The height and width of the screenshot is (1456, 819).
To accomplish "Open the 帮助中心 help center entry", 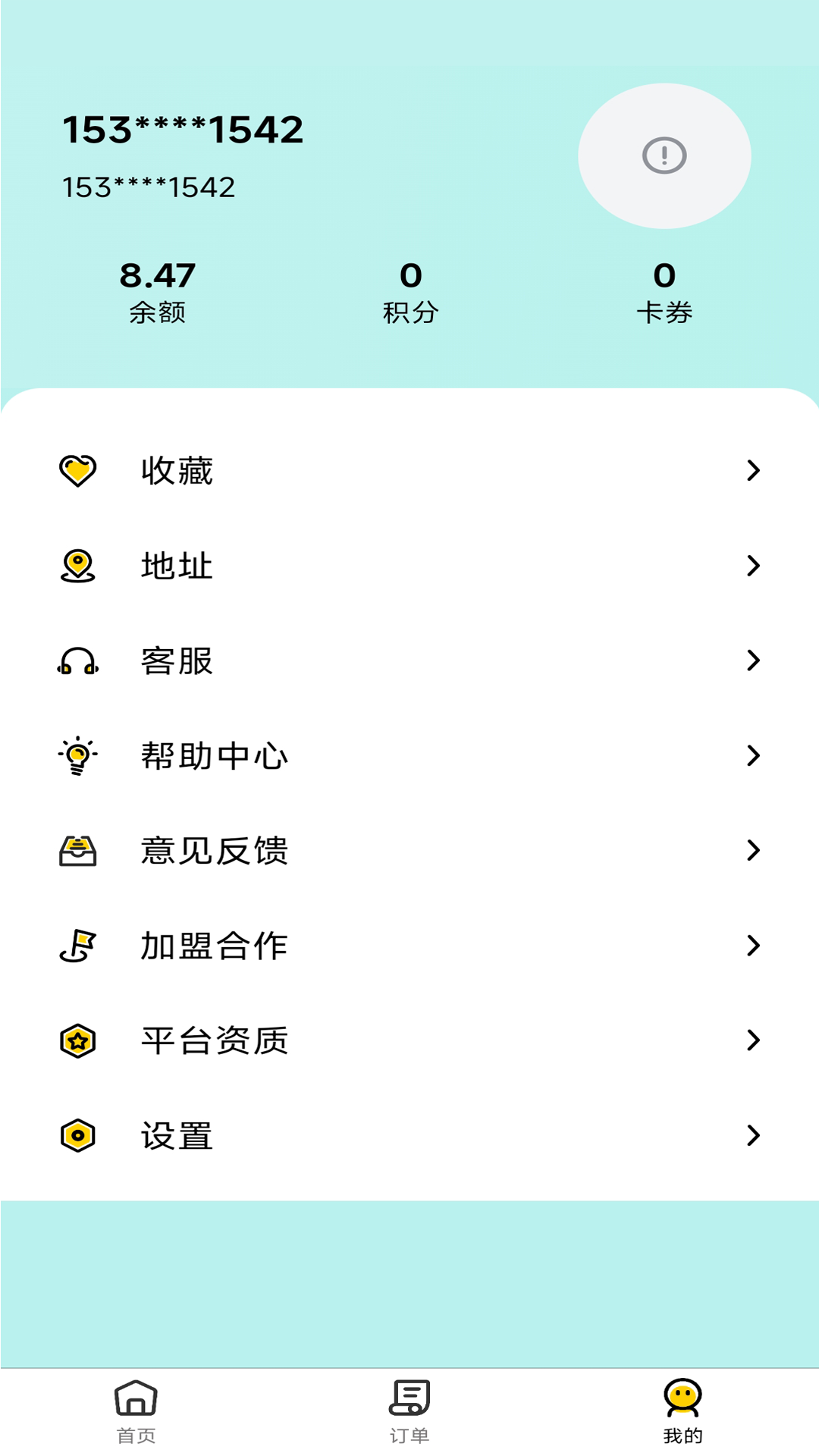I will pyautogui.click(x=214, y=755).
